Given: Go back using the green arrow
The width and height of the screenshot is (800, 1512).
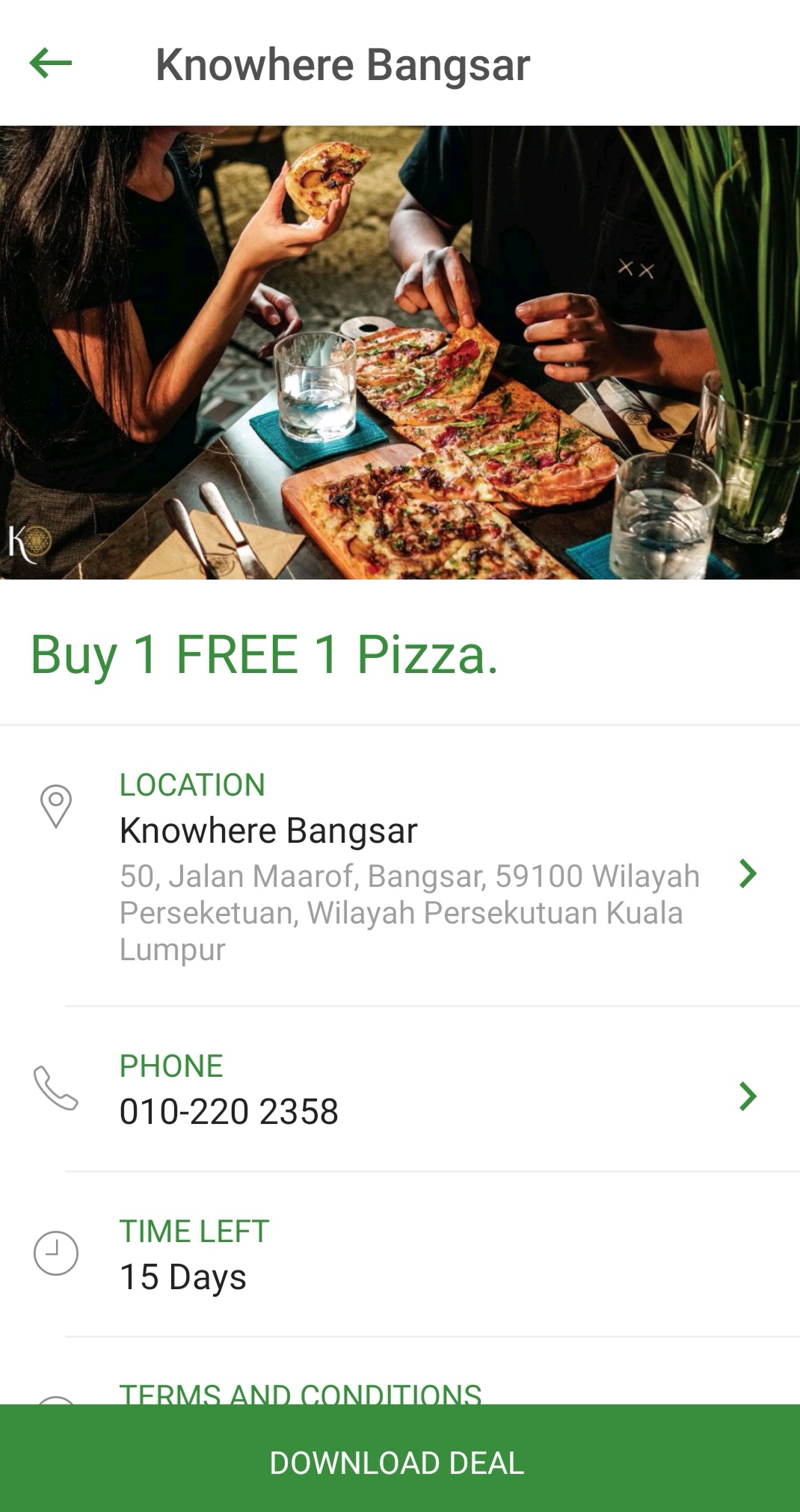Looking at the screenshot, I should 51,64.
